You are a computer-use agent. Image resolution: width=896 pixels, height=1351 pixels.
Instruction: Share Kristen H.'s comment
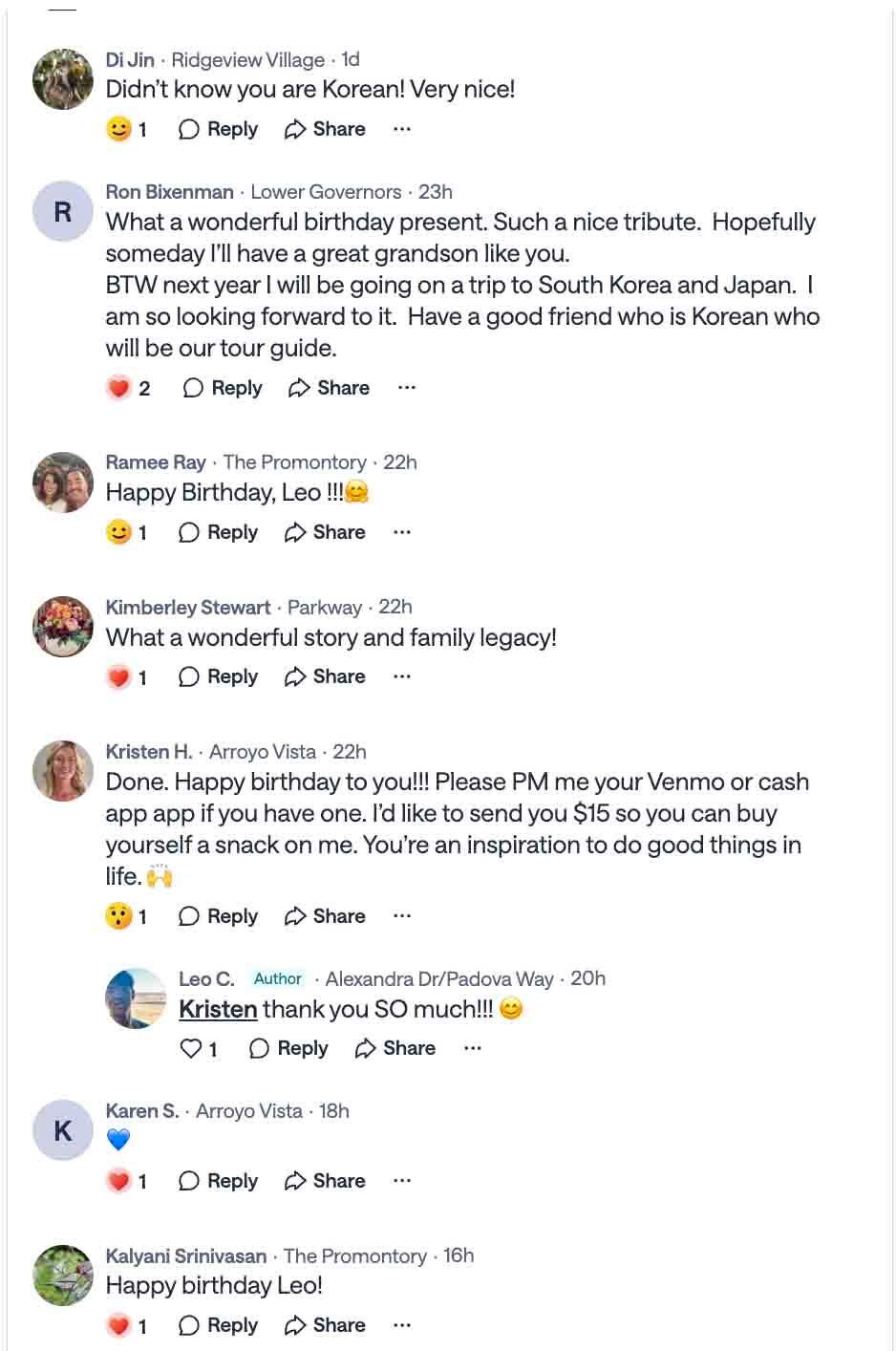pyautogui.click(x=326, y=916)
